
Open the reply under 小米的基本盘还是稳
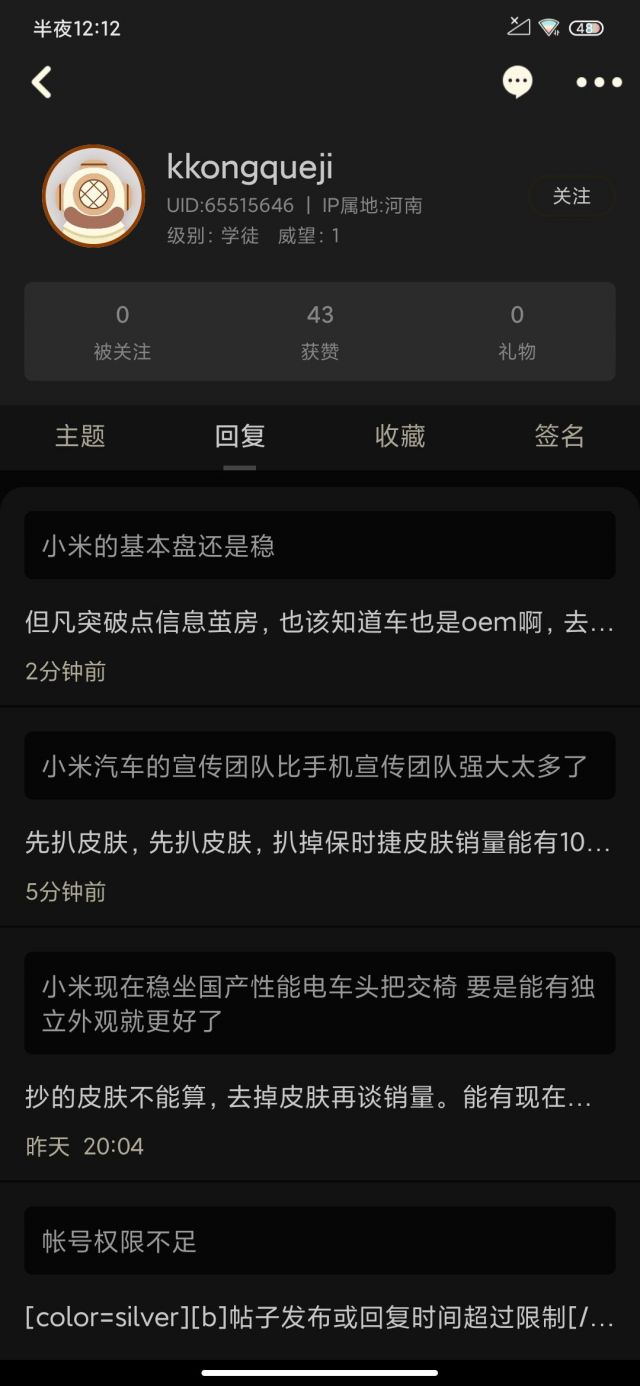(320, 624)
